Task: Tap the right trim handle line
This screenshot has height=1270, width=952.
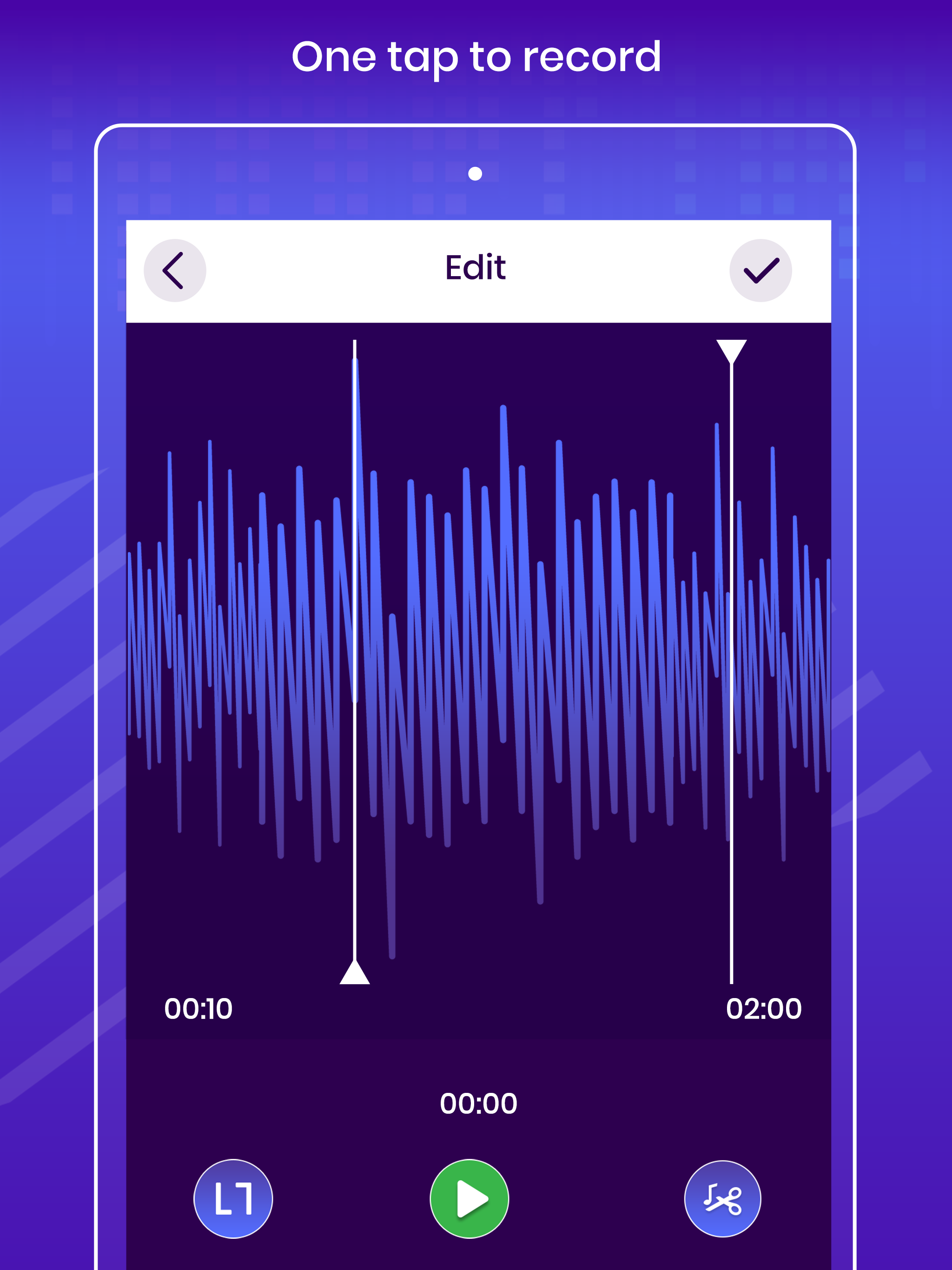Action: 732,660
